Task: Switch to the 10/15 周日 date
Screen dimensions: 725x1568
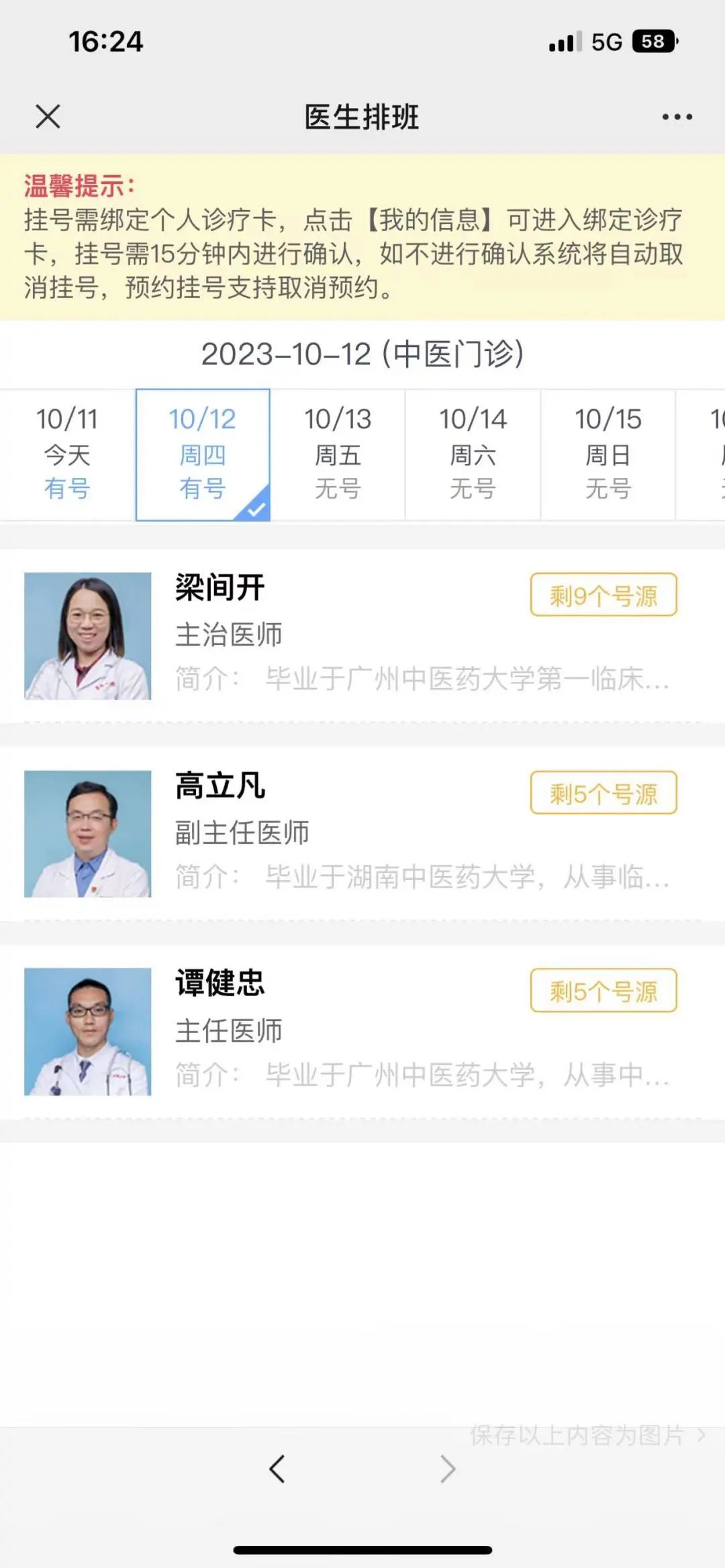Action: (608, 454)
